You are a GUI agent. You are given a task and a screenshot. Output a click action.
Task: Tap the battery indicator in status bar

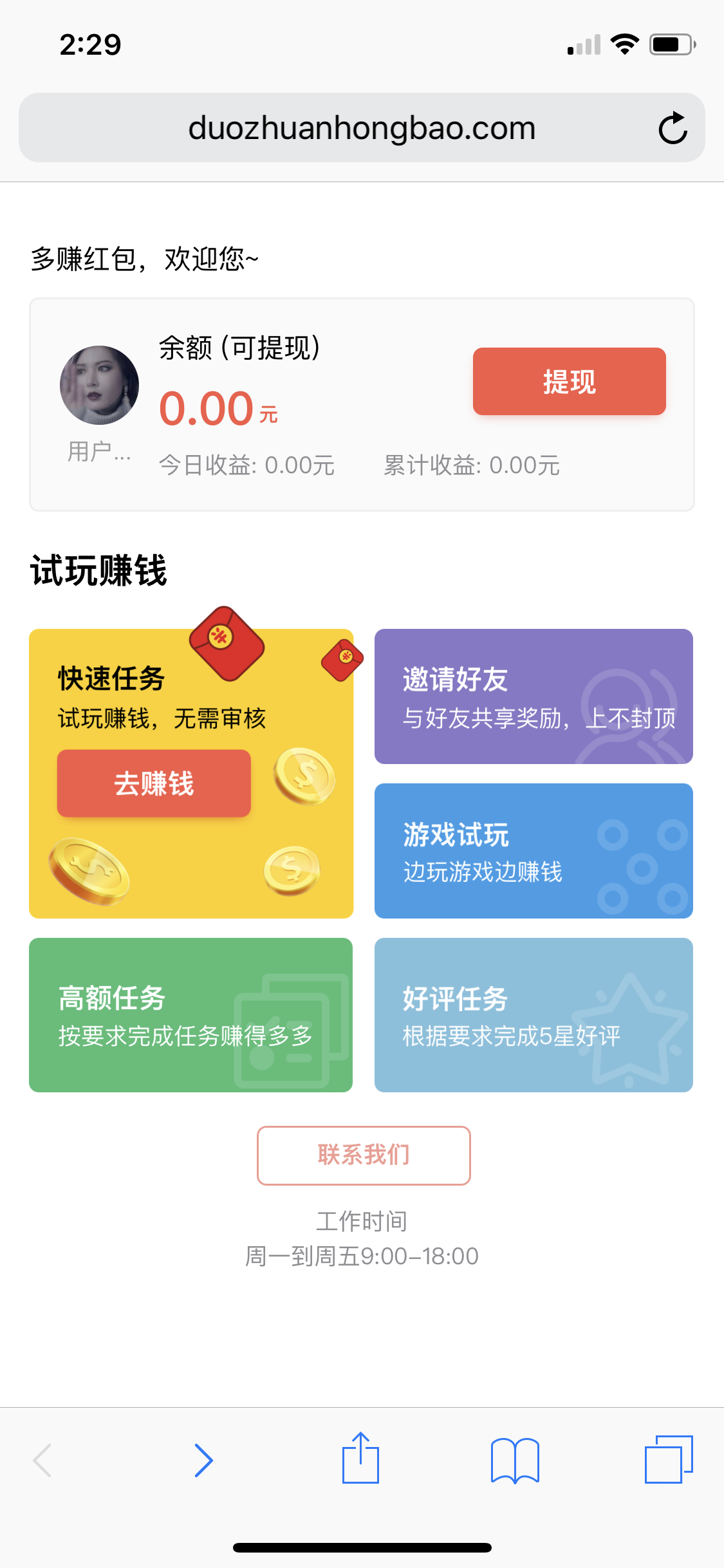coord(671,44)
